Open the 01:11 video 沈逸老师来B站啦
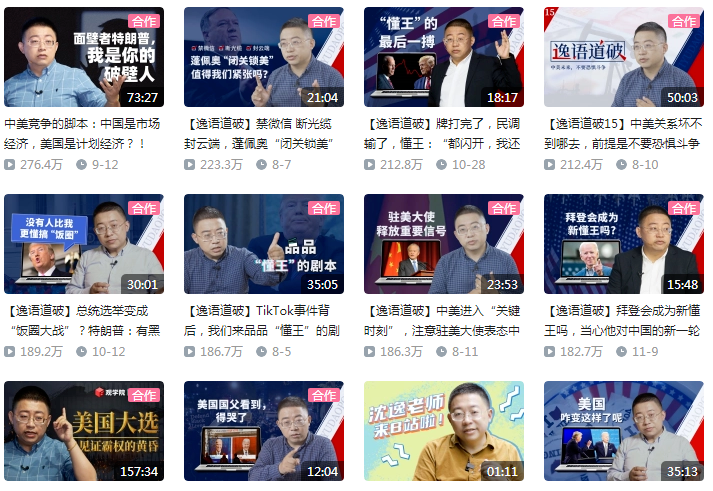 click(x=443, y=428)
